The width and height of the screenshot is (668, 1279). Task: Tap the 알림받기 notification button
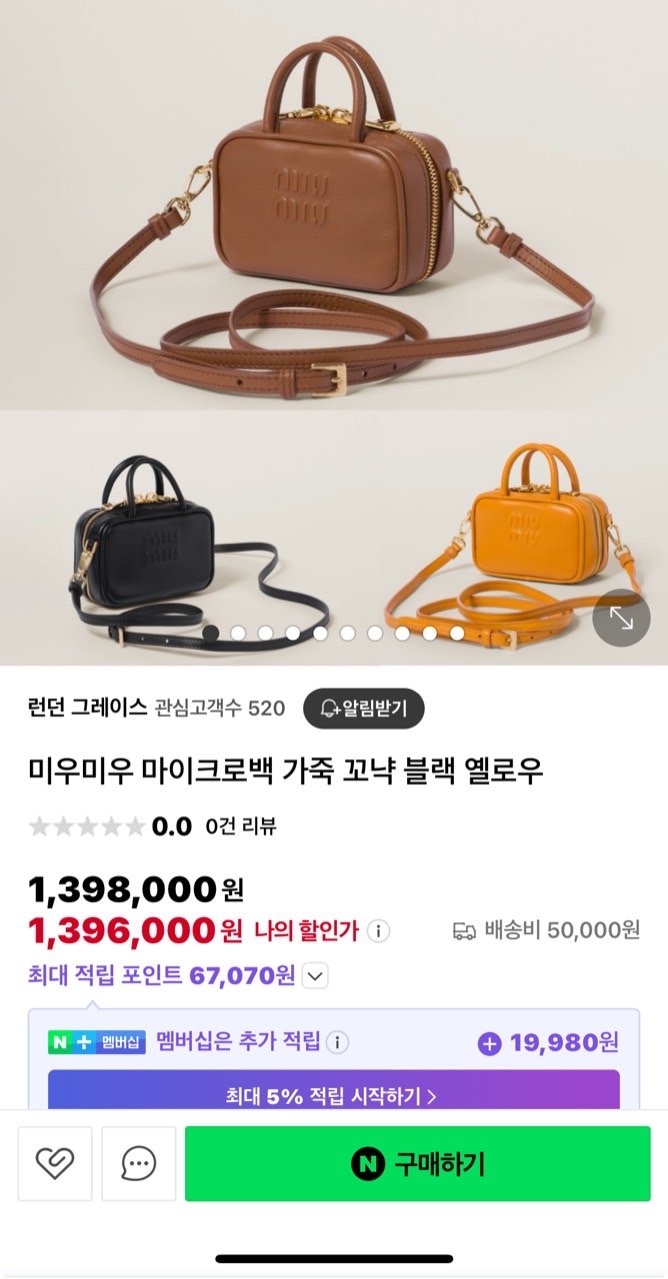tap(364, 709)
